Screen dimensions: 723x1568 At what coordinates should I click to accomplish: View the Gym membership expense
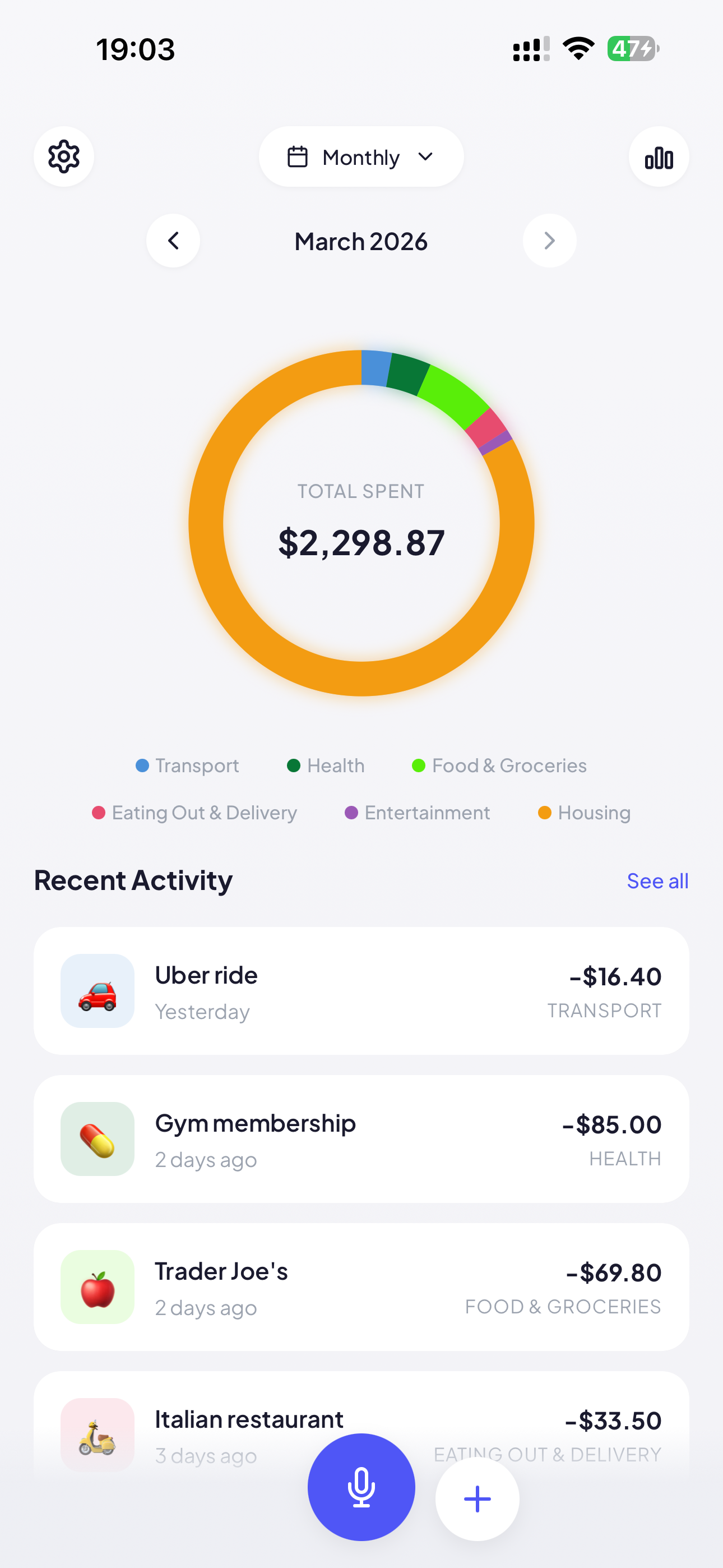[361, 1138]
